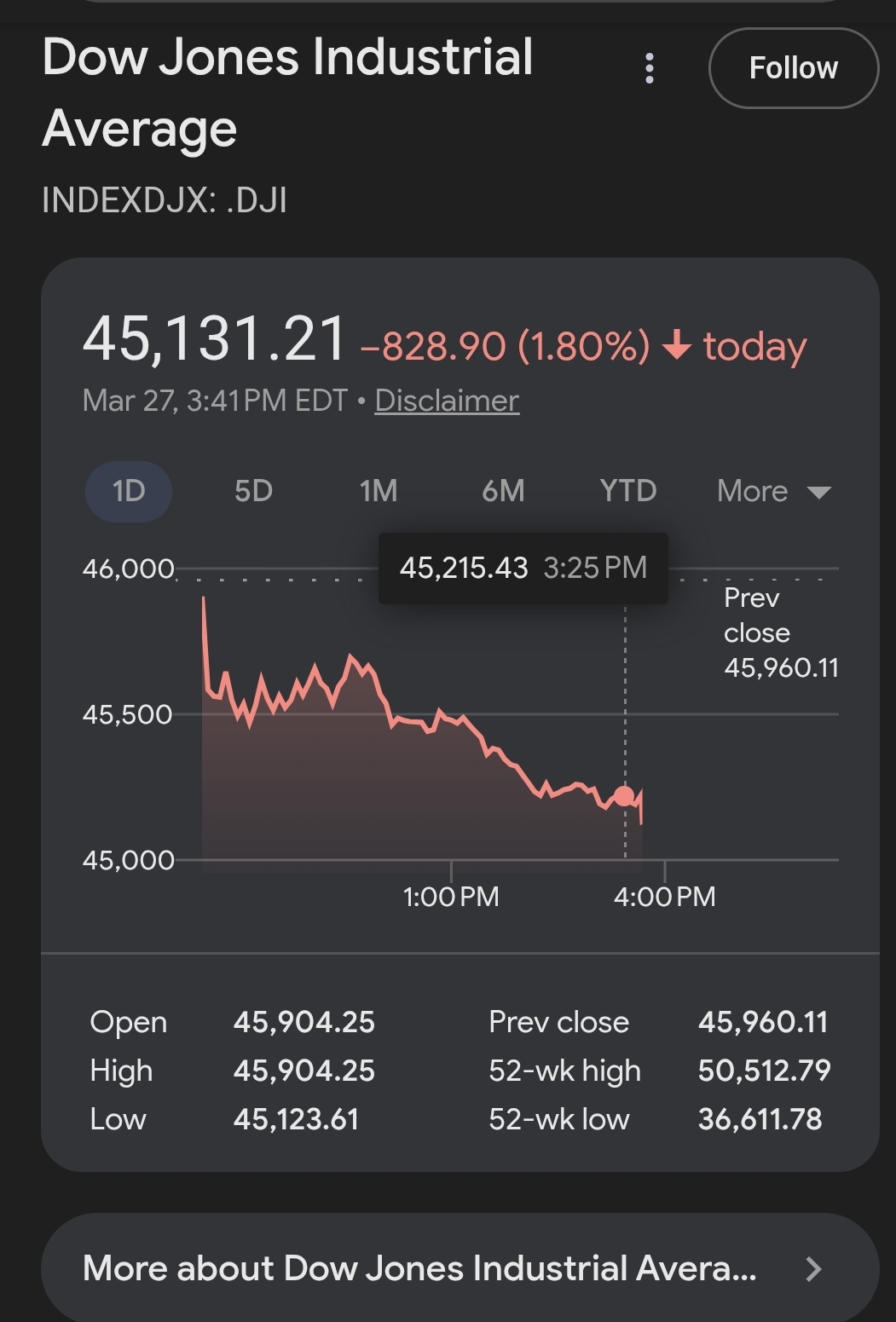Click the marker dot on the price chart
The width and height of the screenshot is (896, 1322).
623,794
